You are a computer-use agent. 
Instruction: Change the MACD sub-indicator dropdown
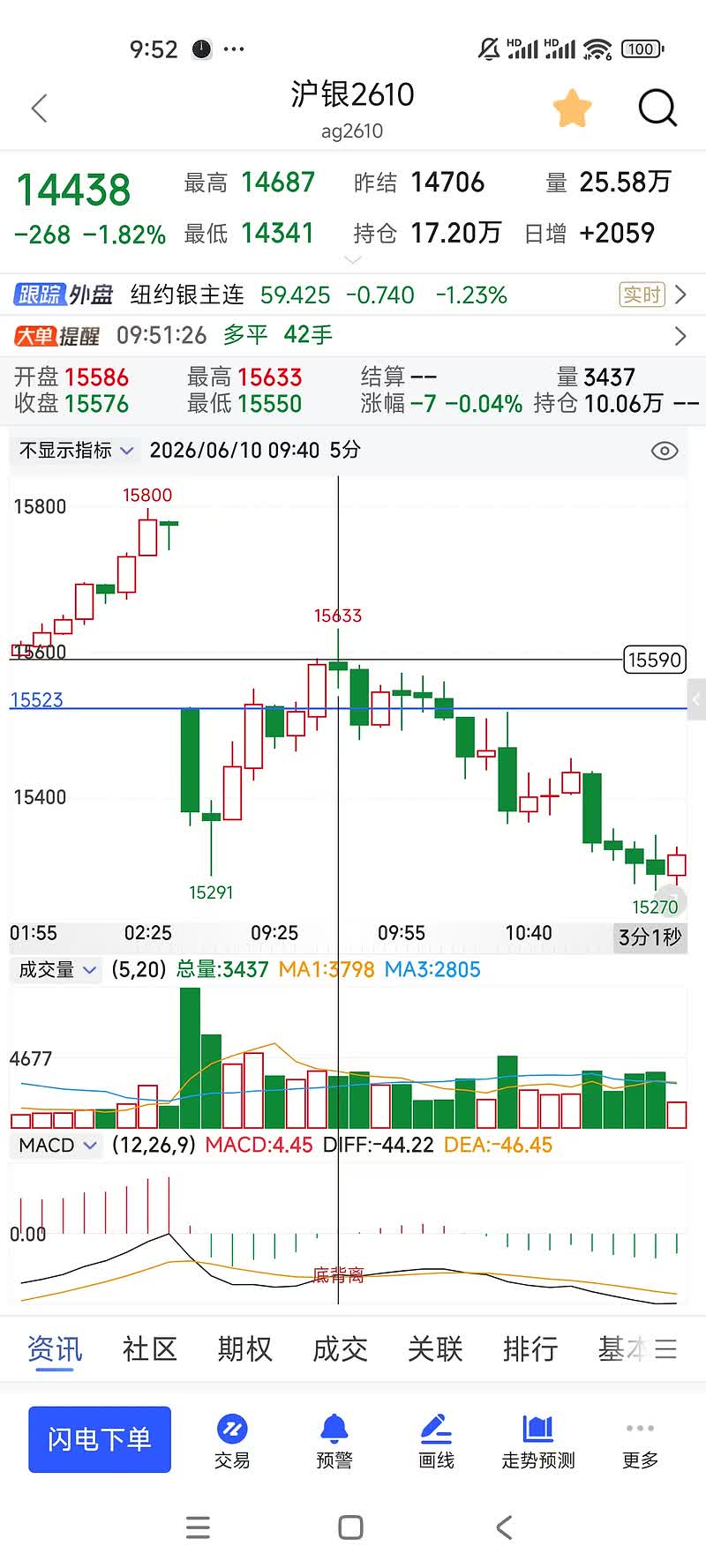pos(57,1146)
